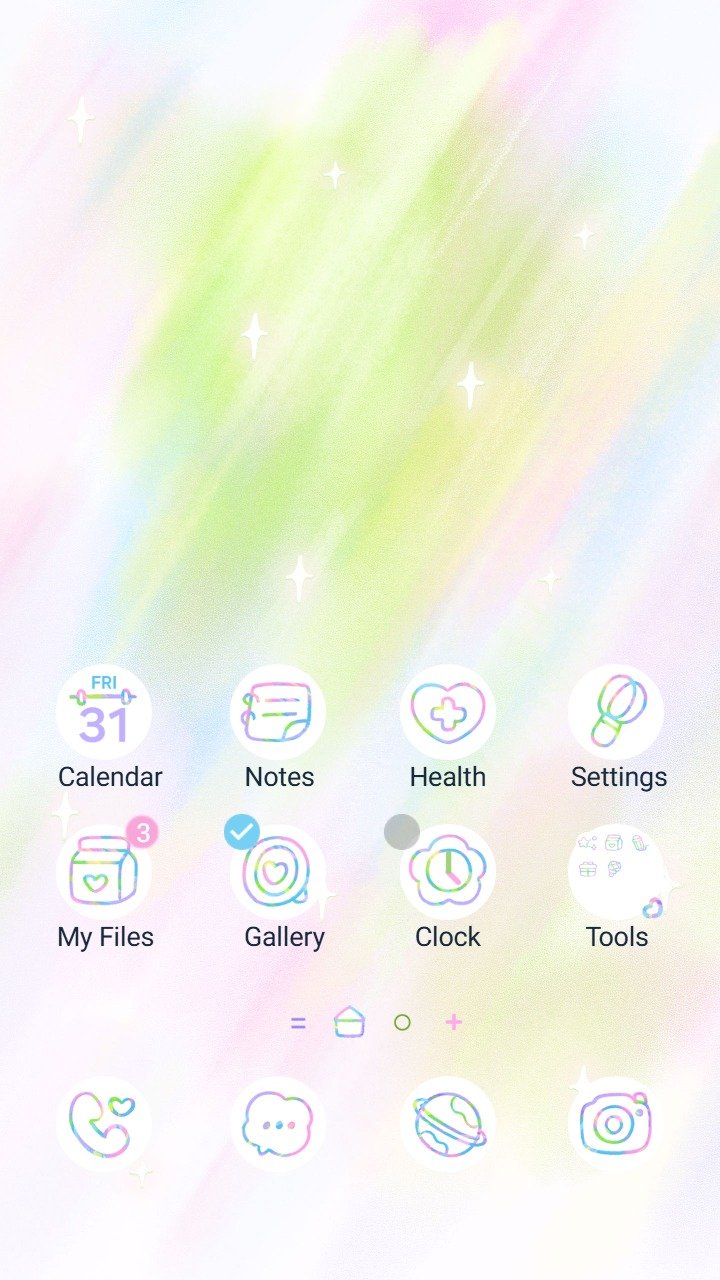Image resolution: width=720 pixels, height=1280 pixels.
Task: Go to Settings
Action: [x=616, y=713]
